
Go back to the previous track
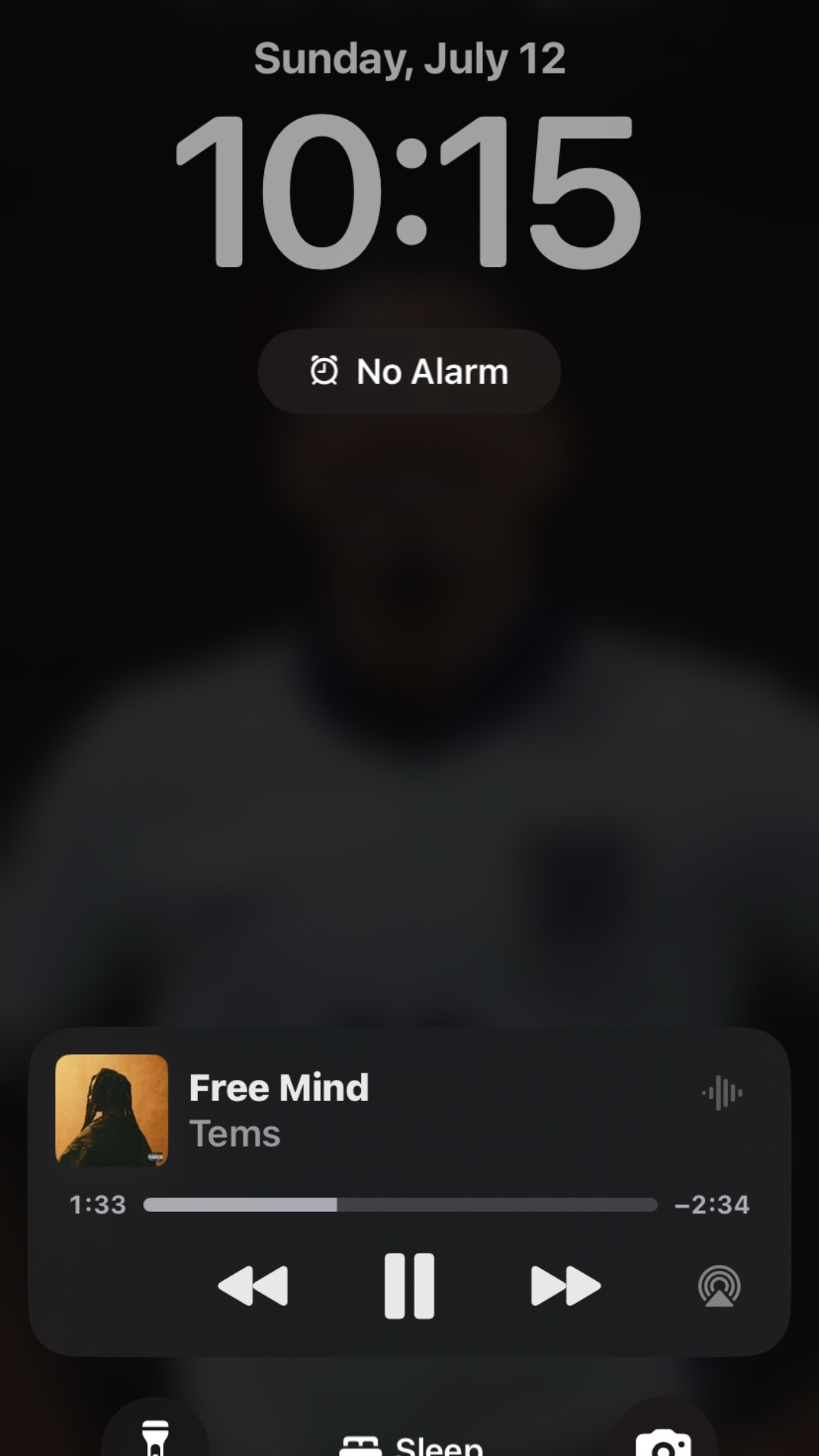point(253,1286)
